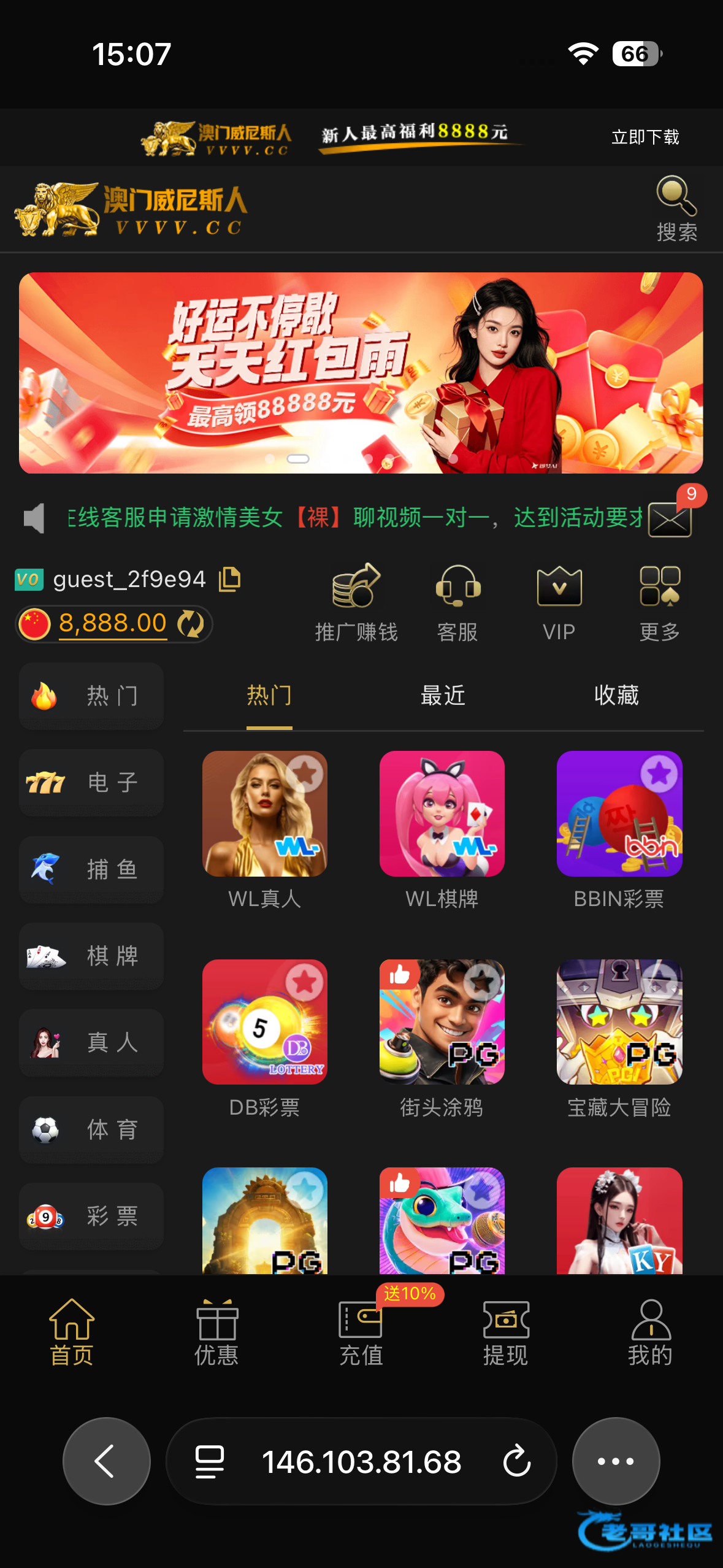Copy the guest_2f9e94 username
The height and width of the screenshot is (1568, 723).
tap(230, 579)
